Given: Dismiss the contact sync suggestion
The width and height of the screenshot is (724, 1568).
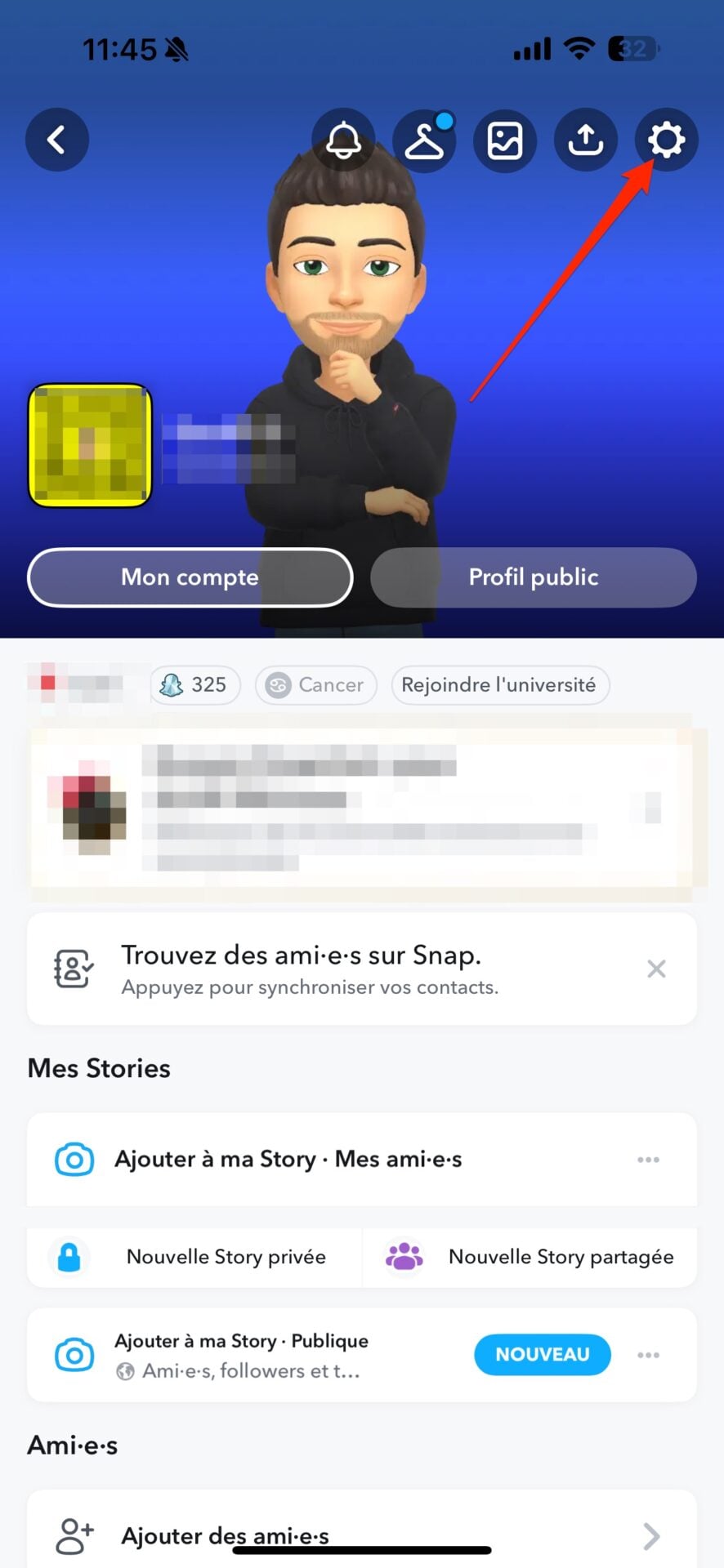Looking at the screenshot, I should 656,969.
